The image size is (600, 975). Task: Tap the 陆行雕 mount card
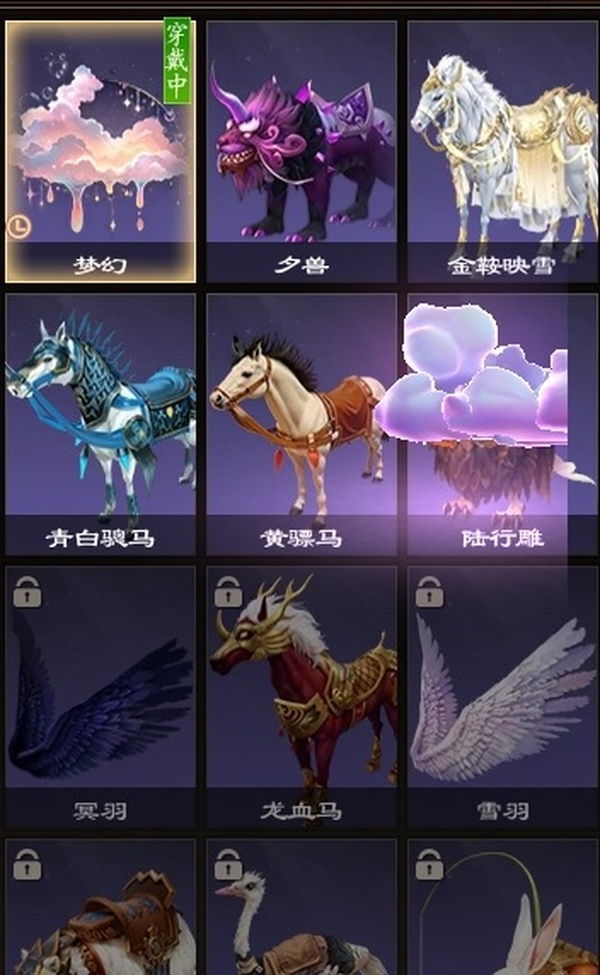click(502, 423)
